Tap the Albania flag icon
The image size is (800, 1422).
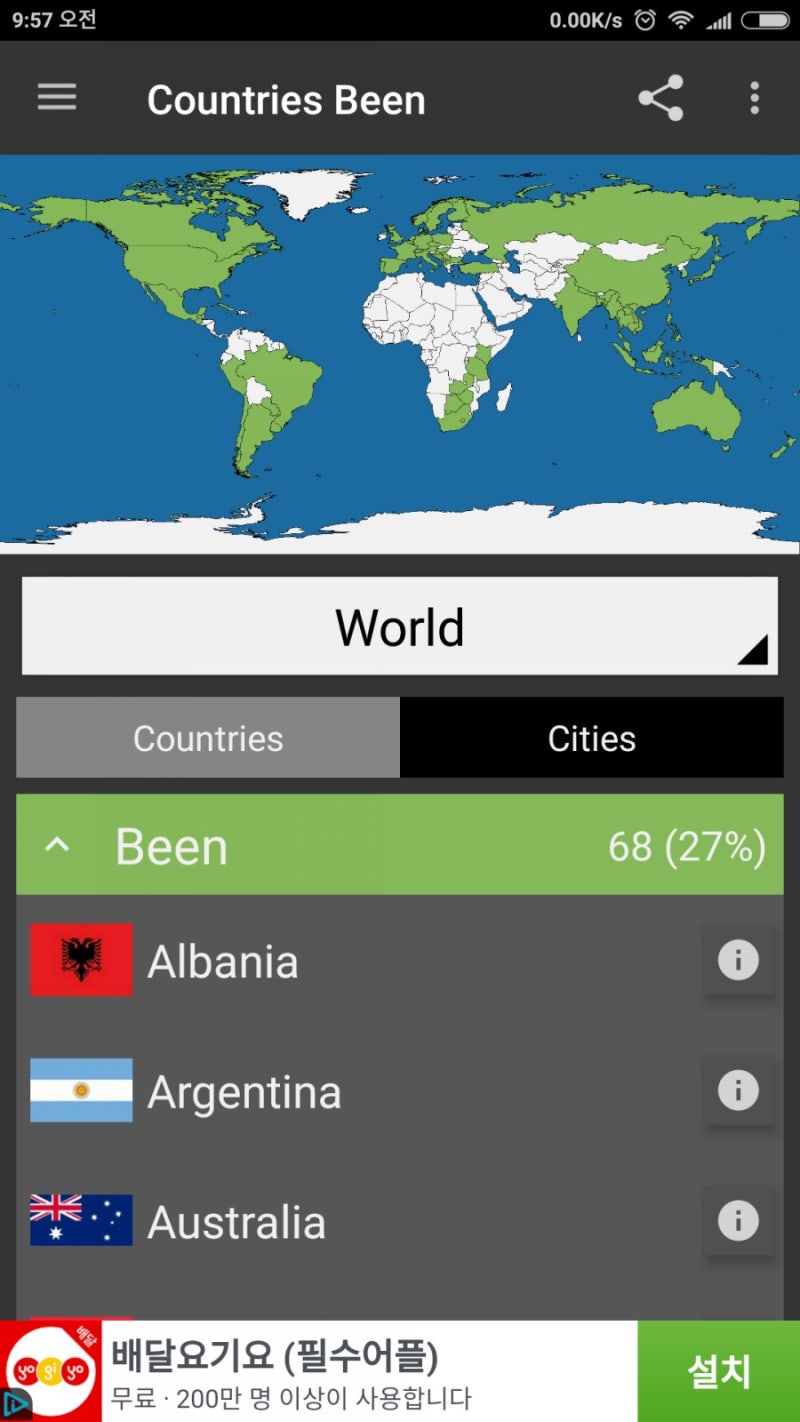(x=81, y=961)
